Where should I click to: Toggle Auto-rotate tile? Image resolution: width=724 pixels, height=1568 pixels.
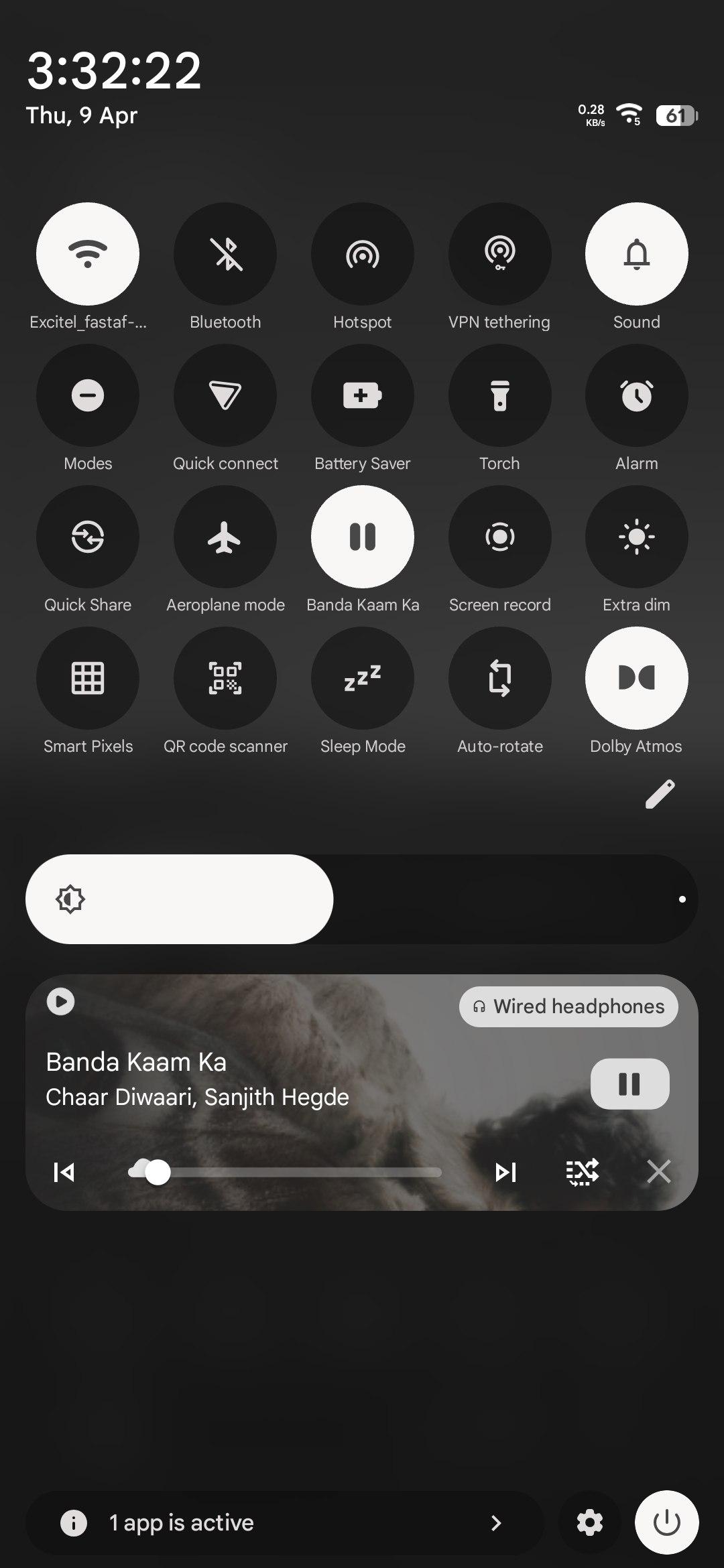[499, 679]
